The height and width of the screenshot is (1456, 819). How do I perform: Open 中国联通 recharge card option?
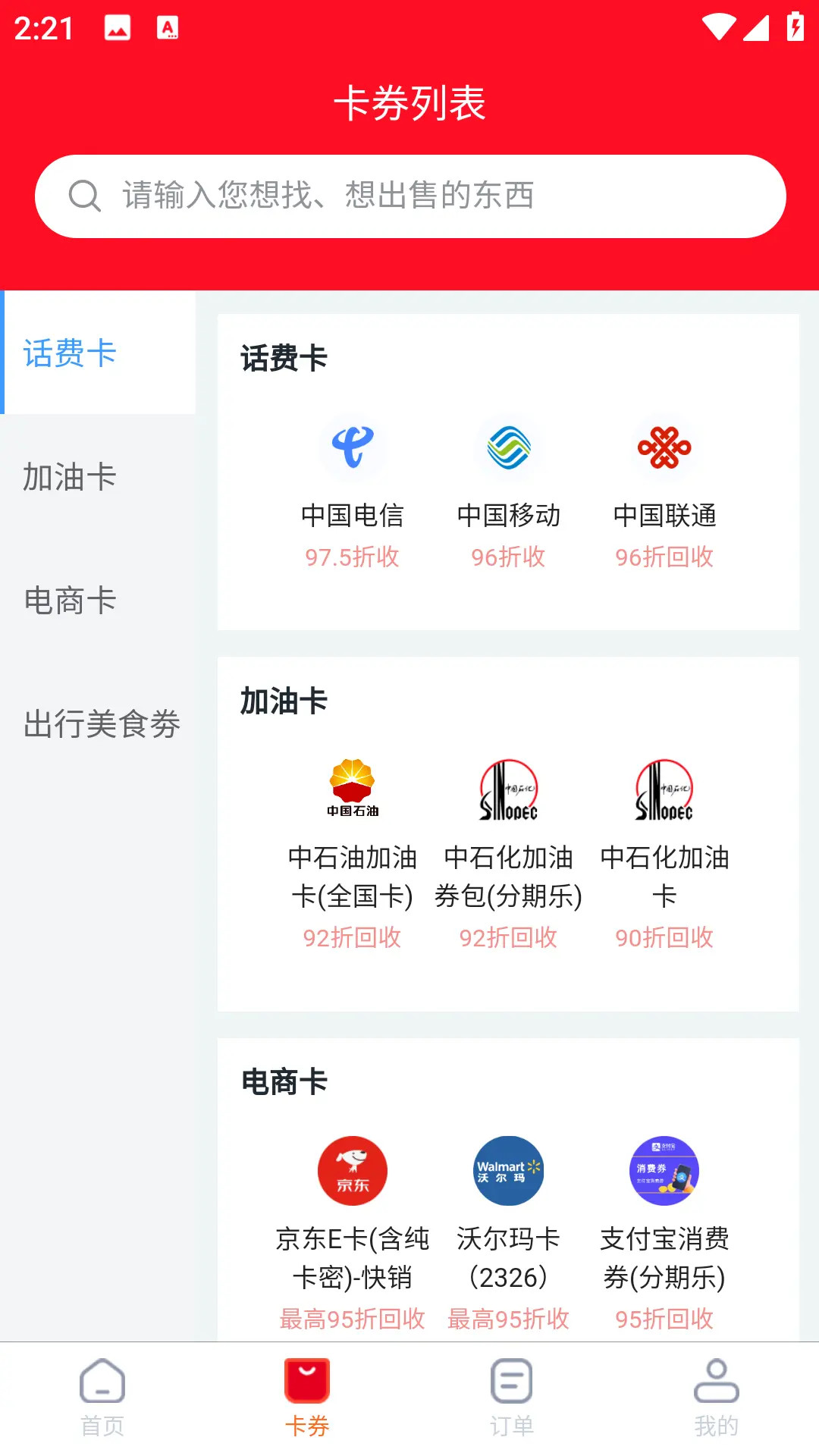point(665,449)
